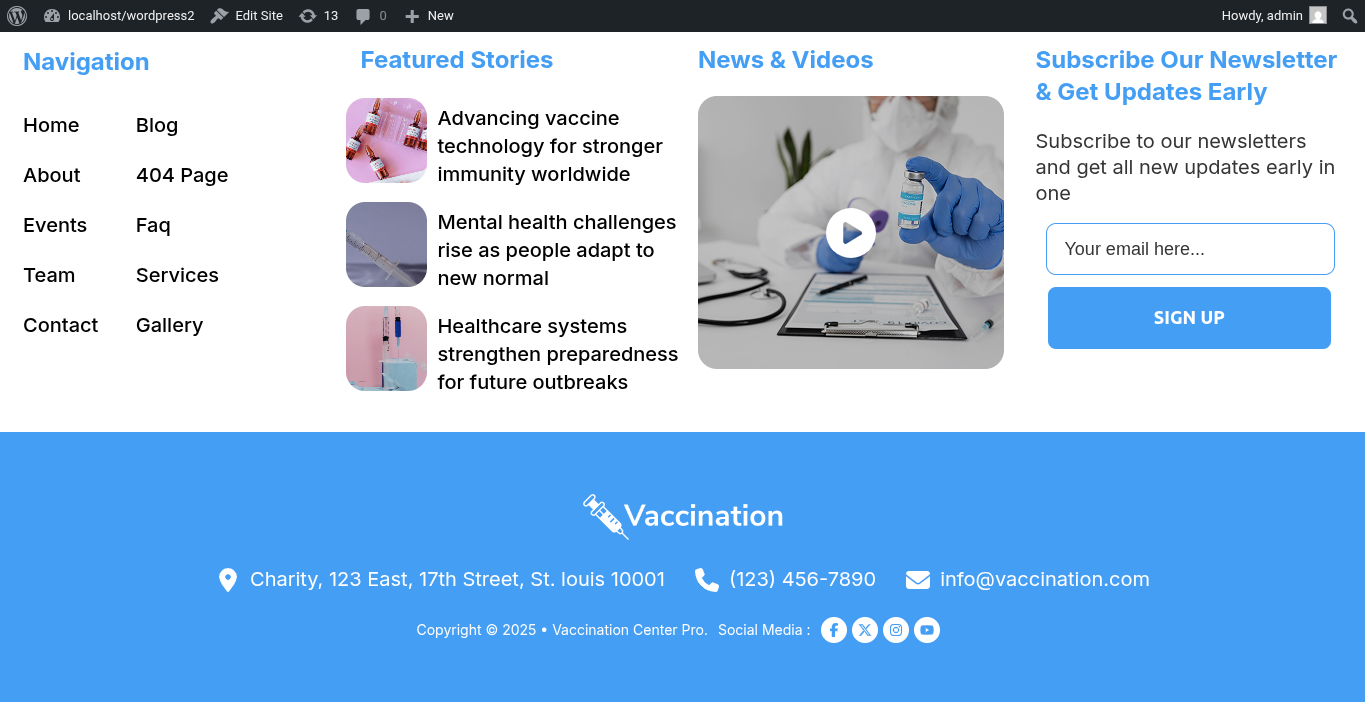
Task: Tap the SIGN UP button
Action: coord(1189,318)
